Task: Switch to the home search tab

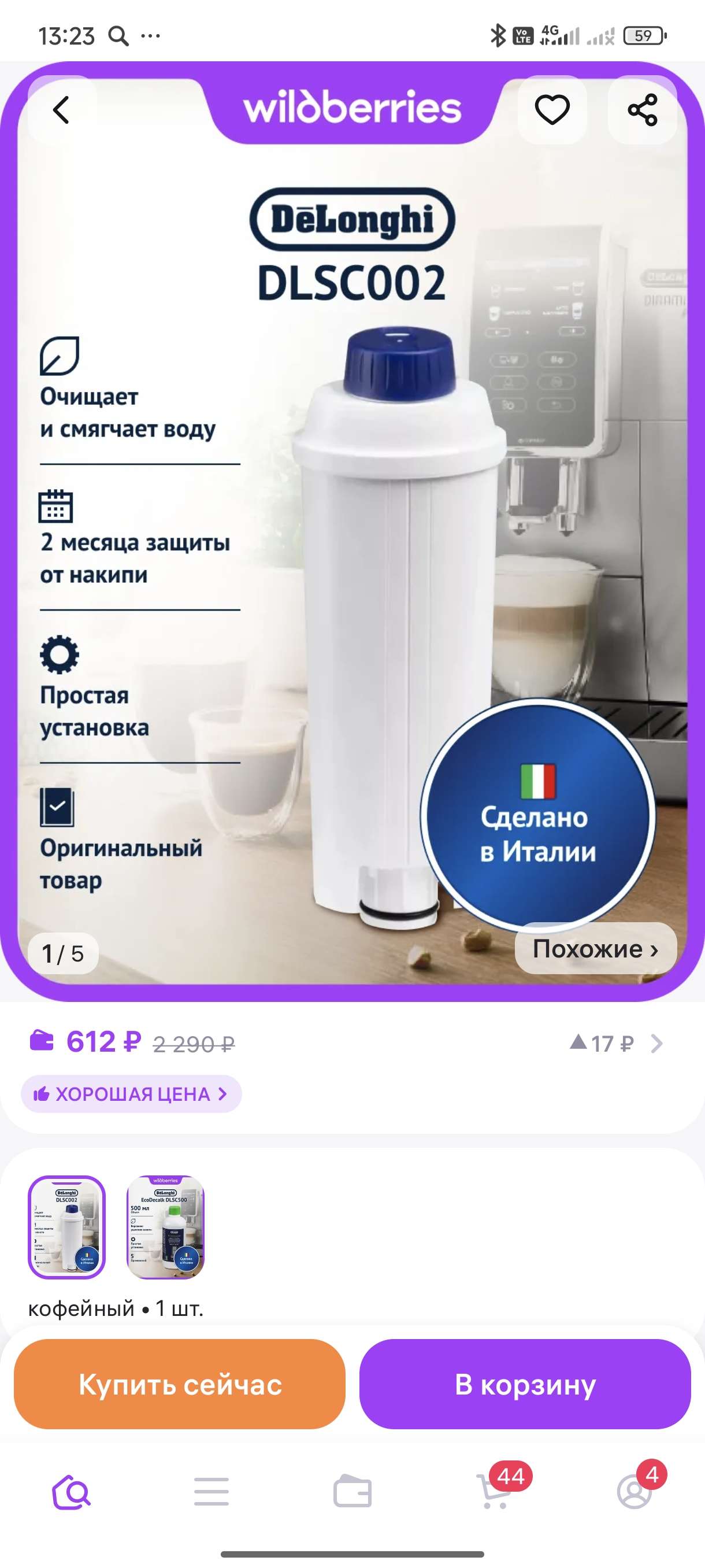Action: coord(72,1491)
